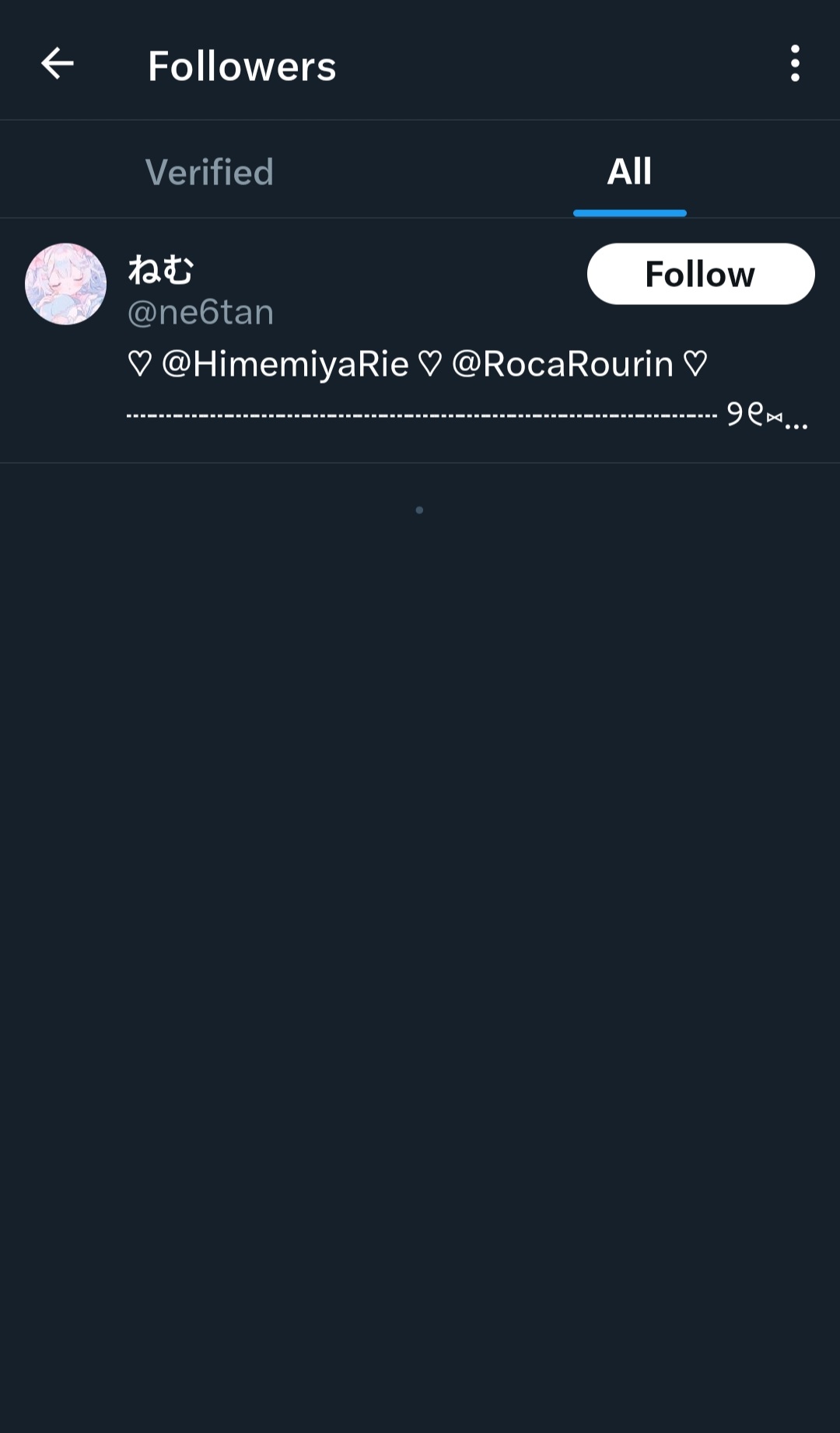Go back using the arrow icon

click(58, 64)
